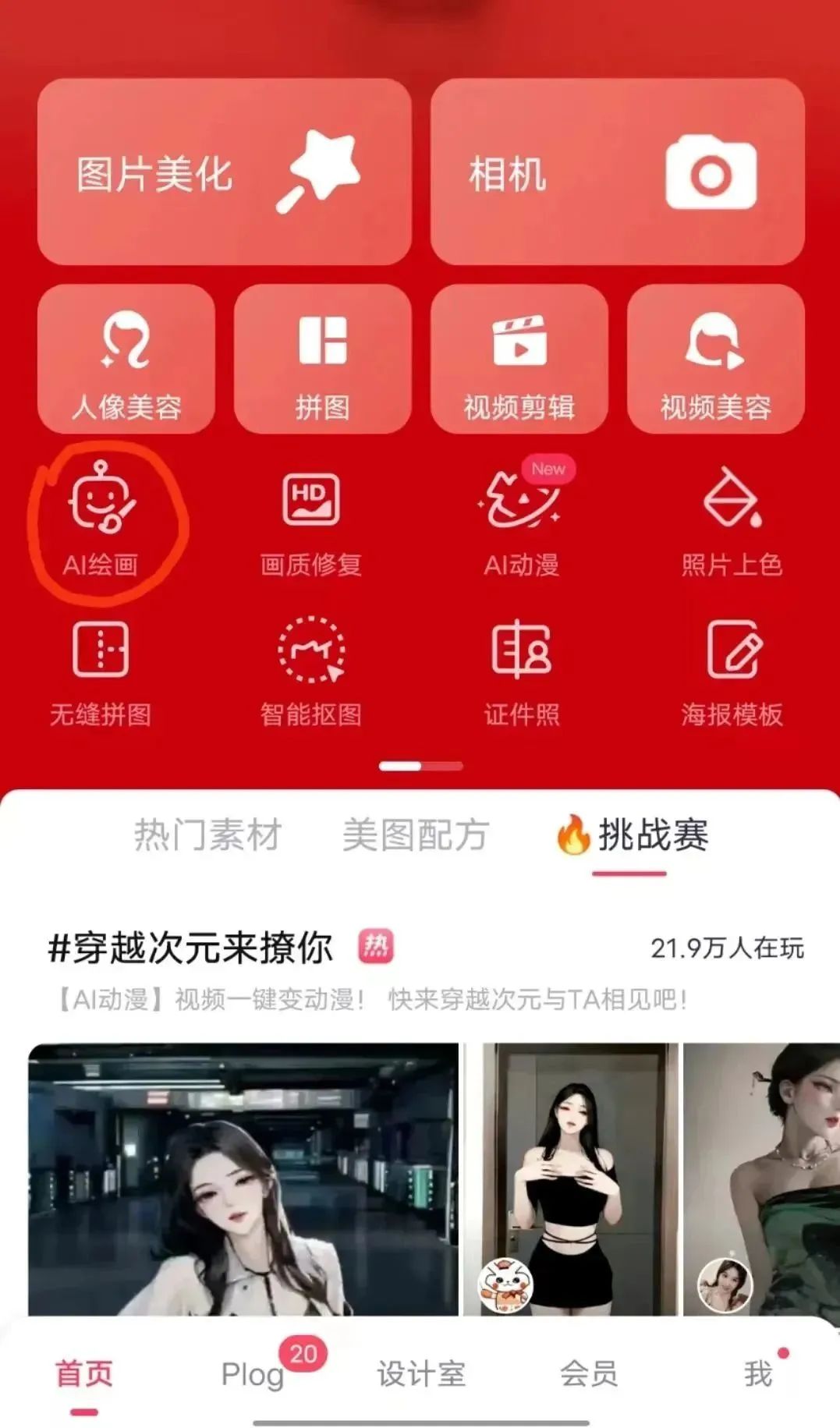Viewport: 840px width, 1428px height.
Task: Go to the Plog tab
Action: pos(252,1373)
